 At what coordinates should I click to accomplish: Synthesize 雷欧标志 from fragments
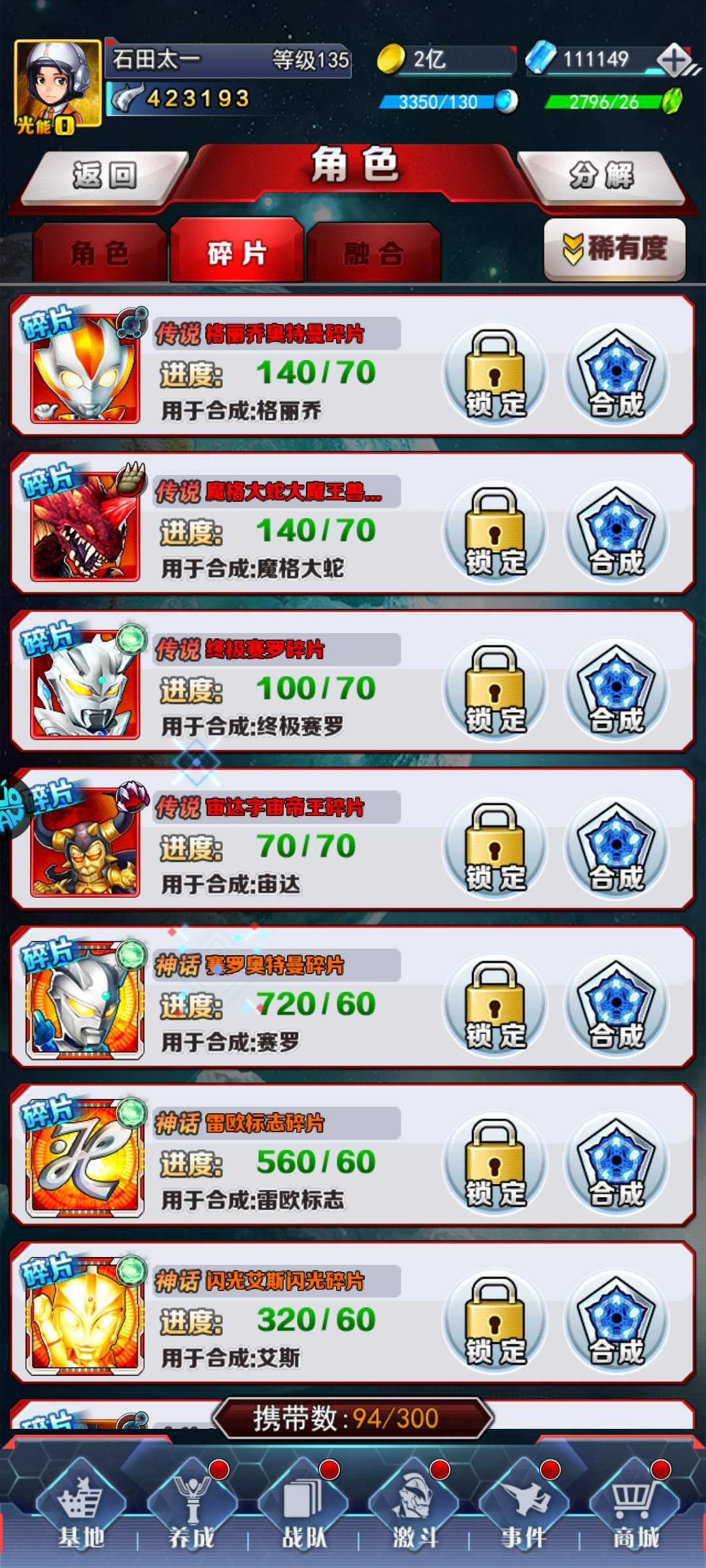[x=616, y=1164]
